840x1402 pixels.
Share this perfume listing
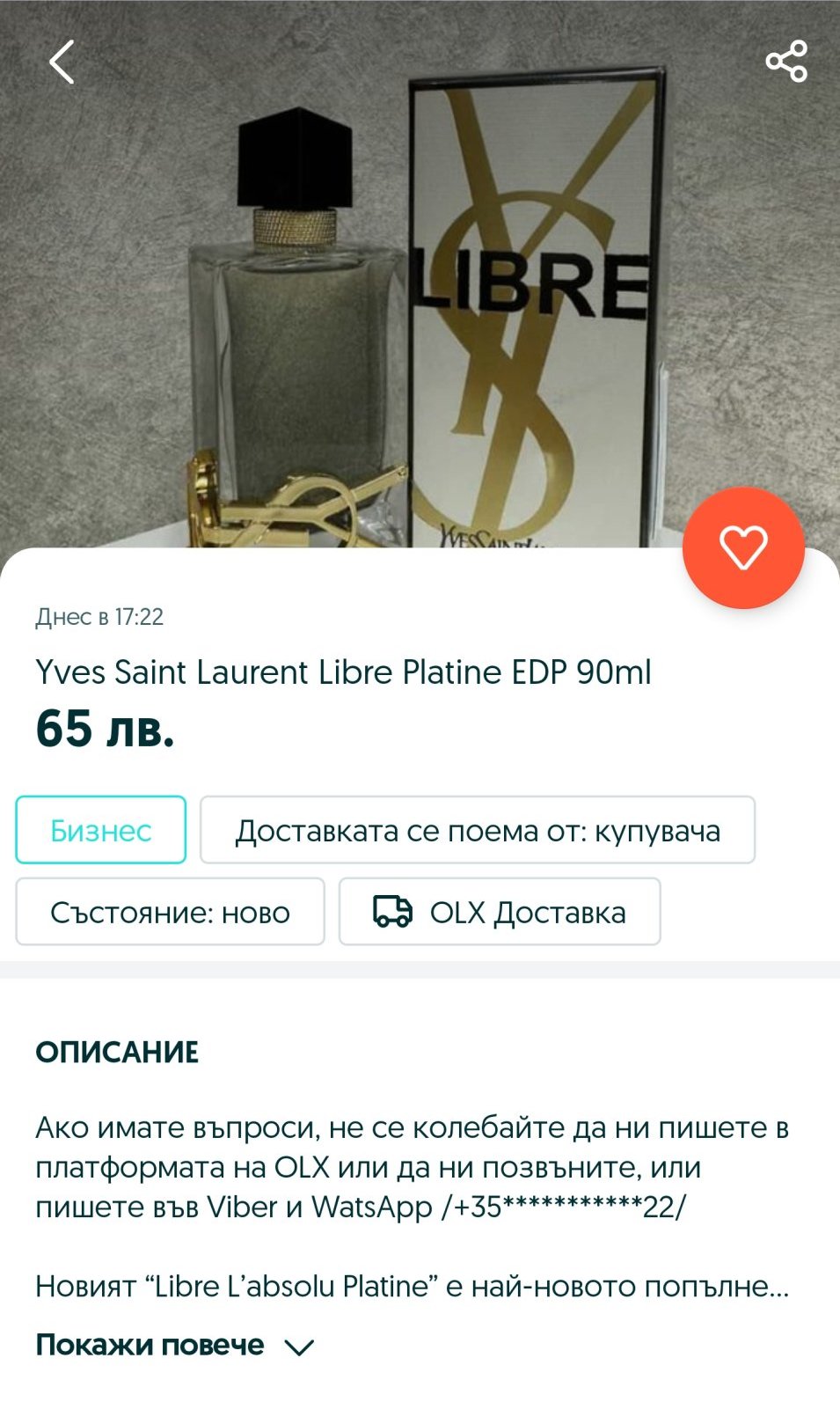[785, 62]
